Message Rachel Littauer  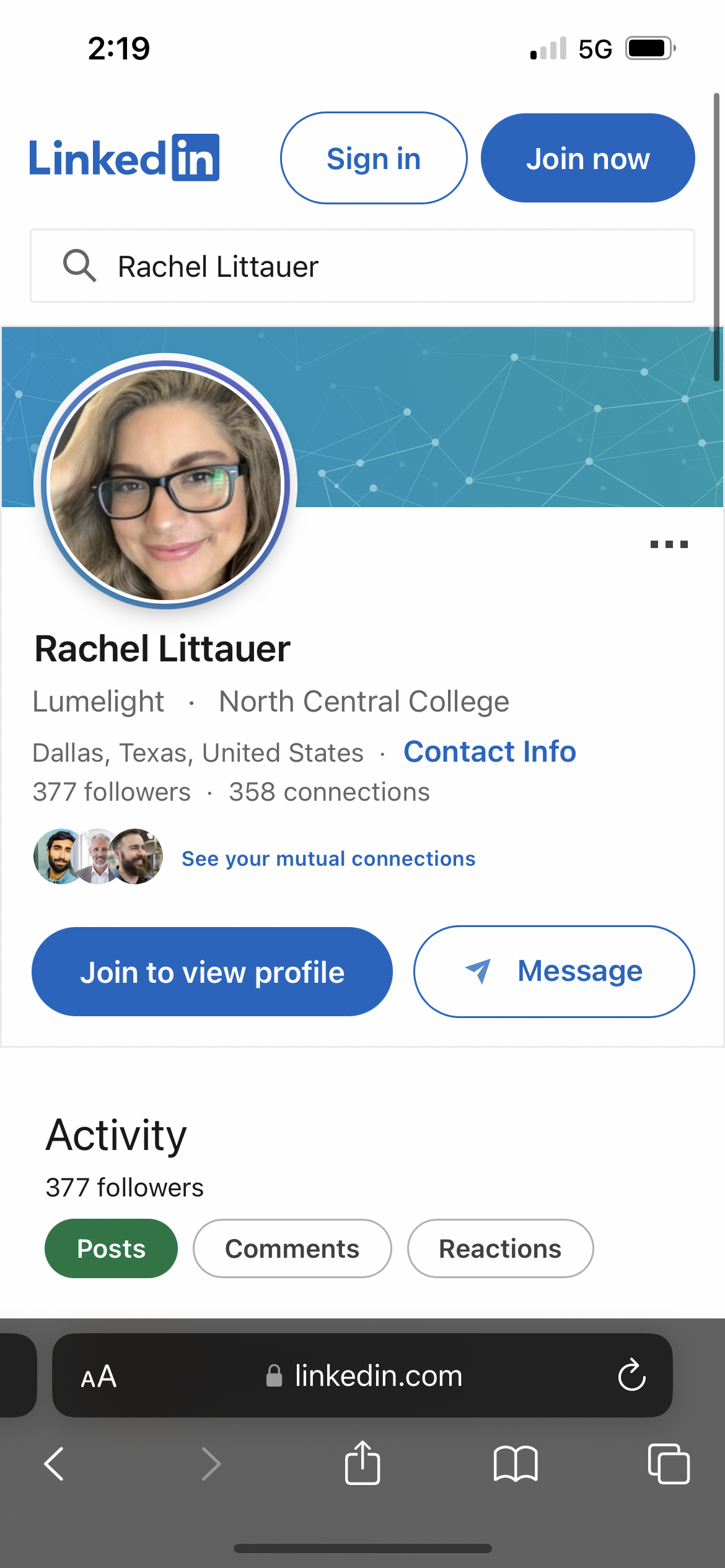(554, 972)
